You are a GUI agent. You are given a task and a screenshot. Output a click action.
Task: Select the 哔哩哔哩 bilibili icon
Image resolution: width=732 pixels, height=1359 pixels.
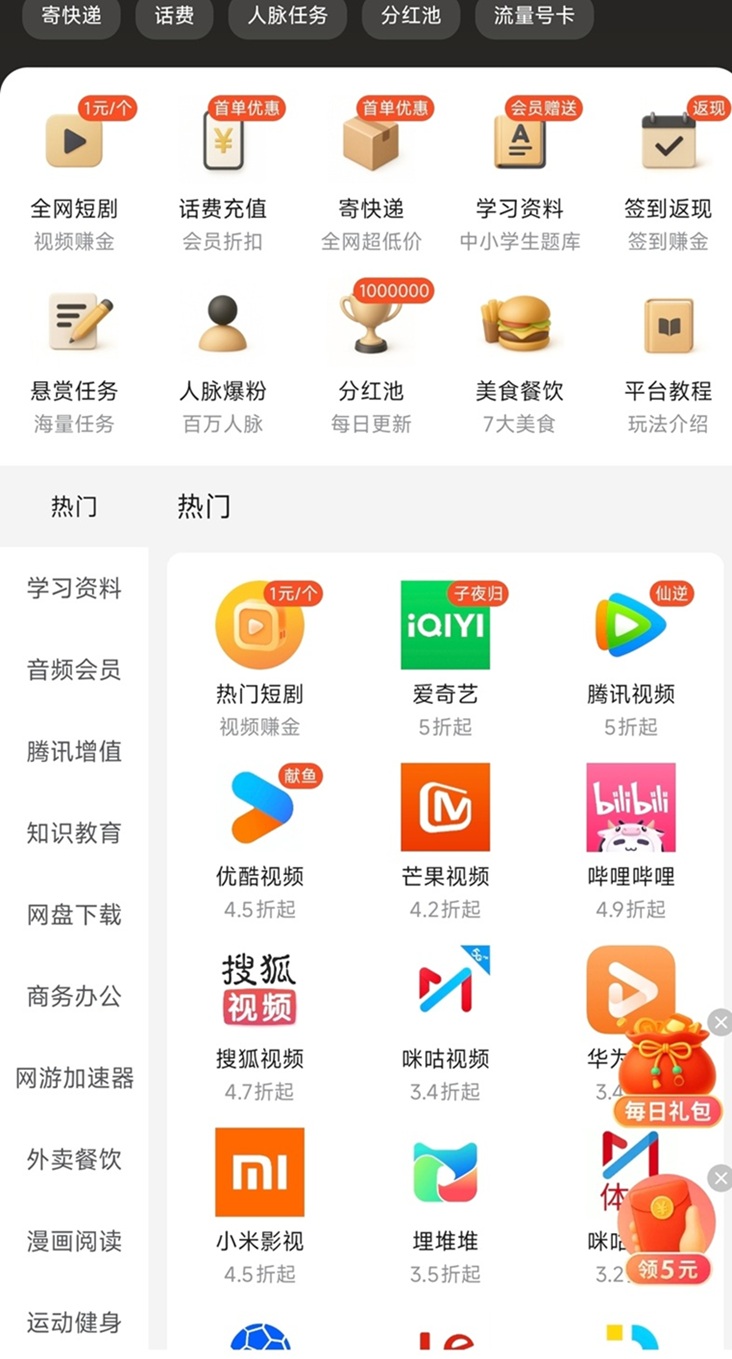point(630,806)
